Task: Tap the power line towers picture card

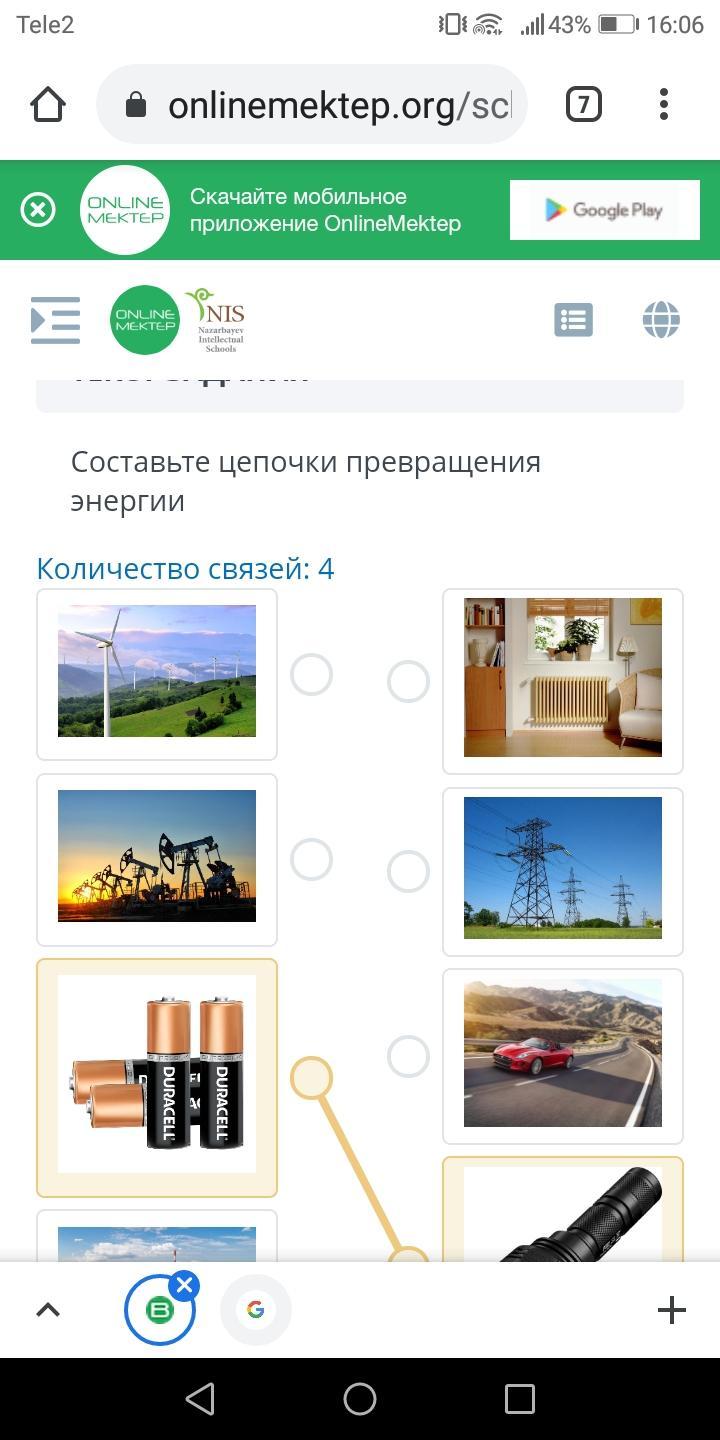Action: coord(563,872)
